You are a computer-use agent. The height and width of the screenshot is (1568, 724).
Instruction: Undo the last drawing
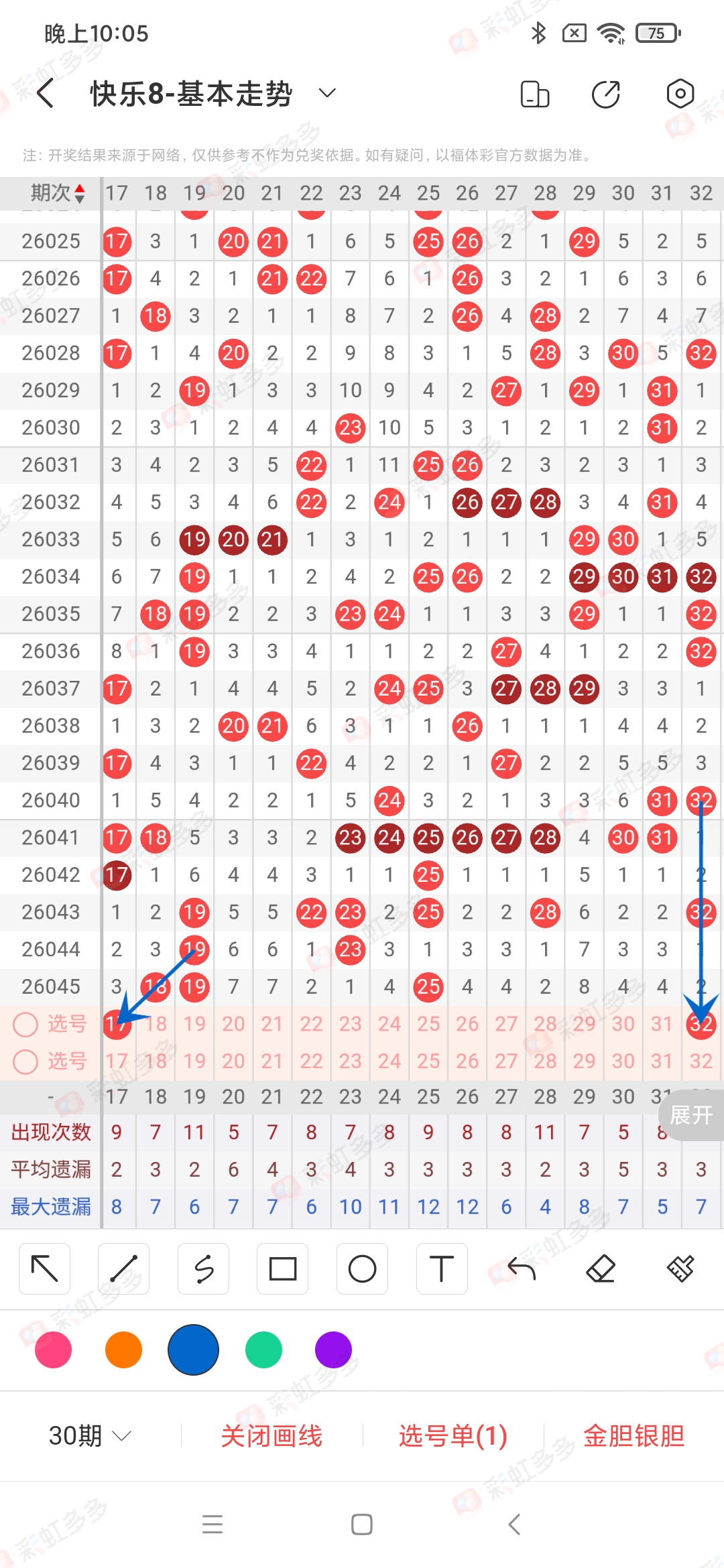[x=521, y=1268]
